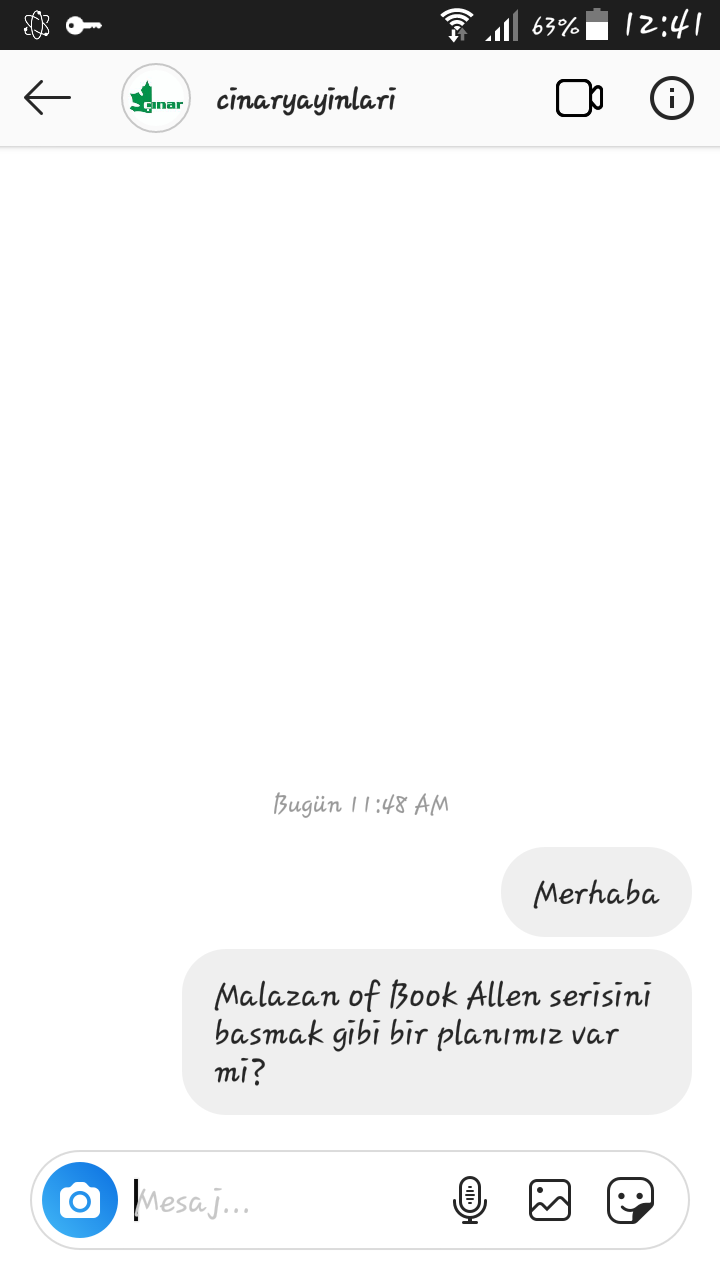Tap the cinaryayinlari username in header
720x1280 pixels.
click(306, 100)
